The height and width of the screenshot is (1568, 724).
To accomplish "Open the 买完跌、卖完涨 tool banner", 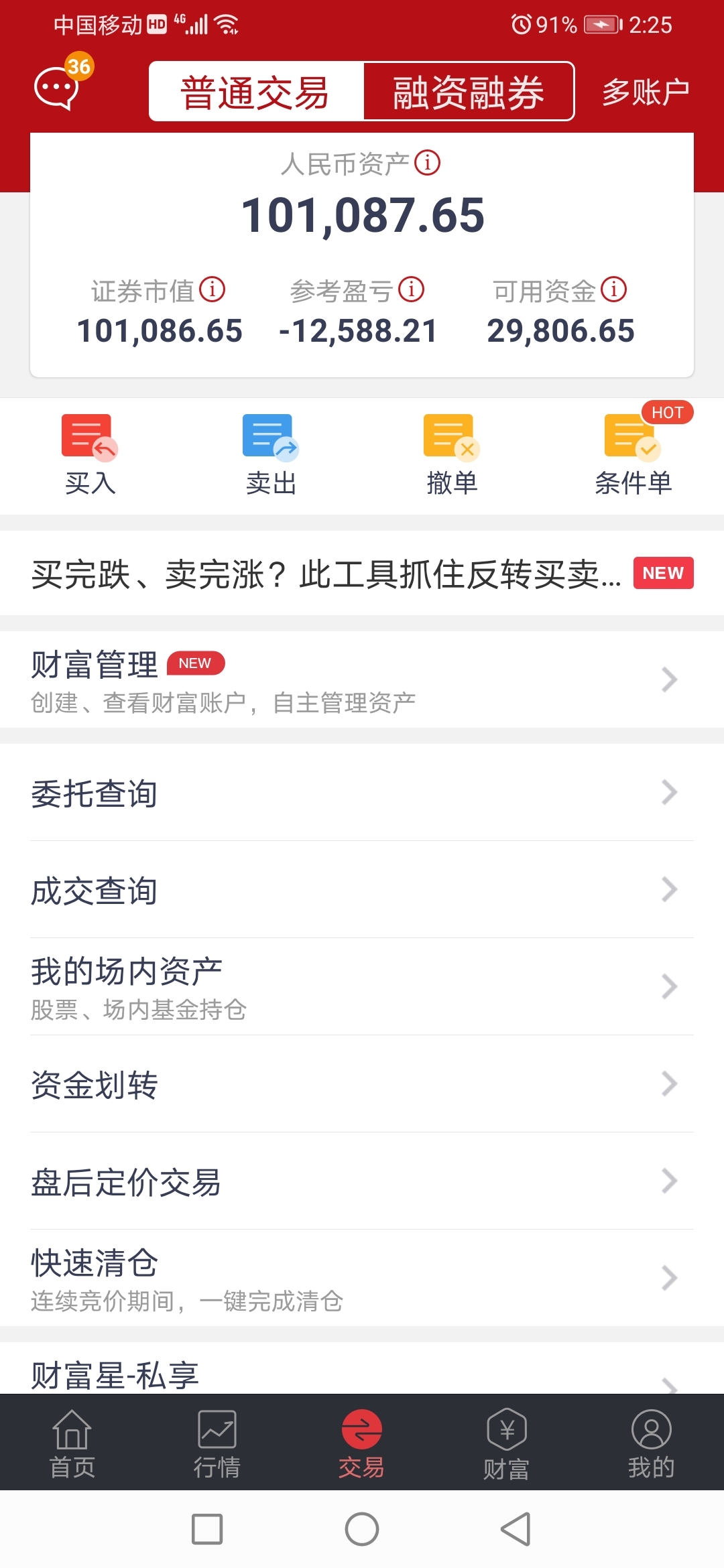I will pyautogui.click(x=362, y=574).
